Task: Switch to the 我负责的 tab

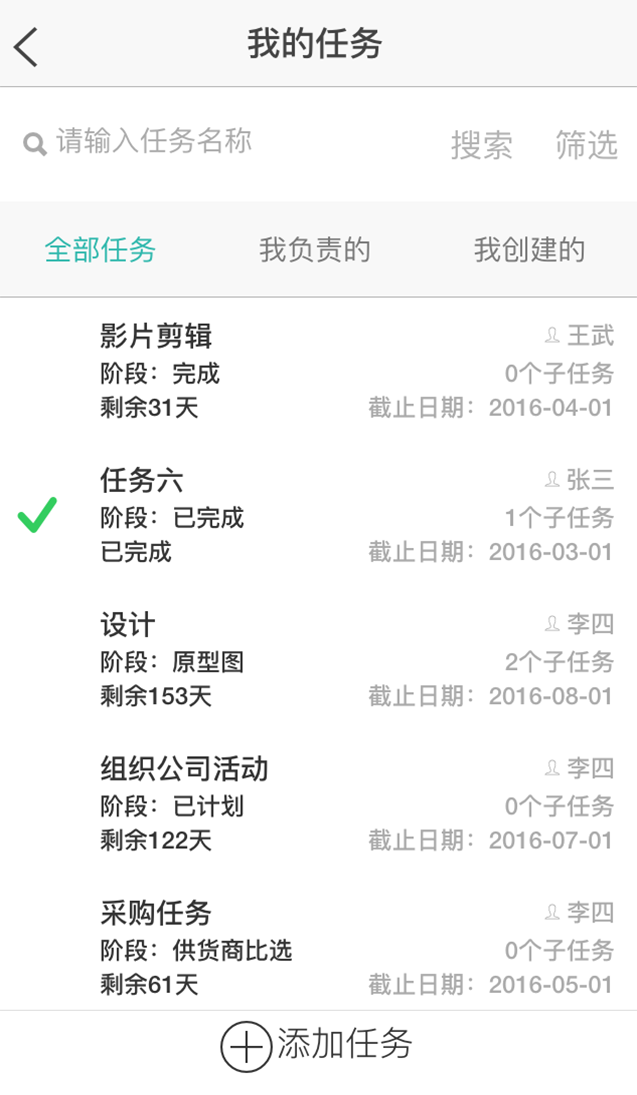Action: point(315,249)
